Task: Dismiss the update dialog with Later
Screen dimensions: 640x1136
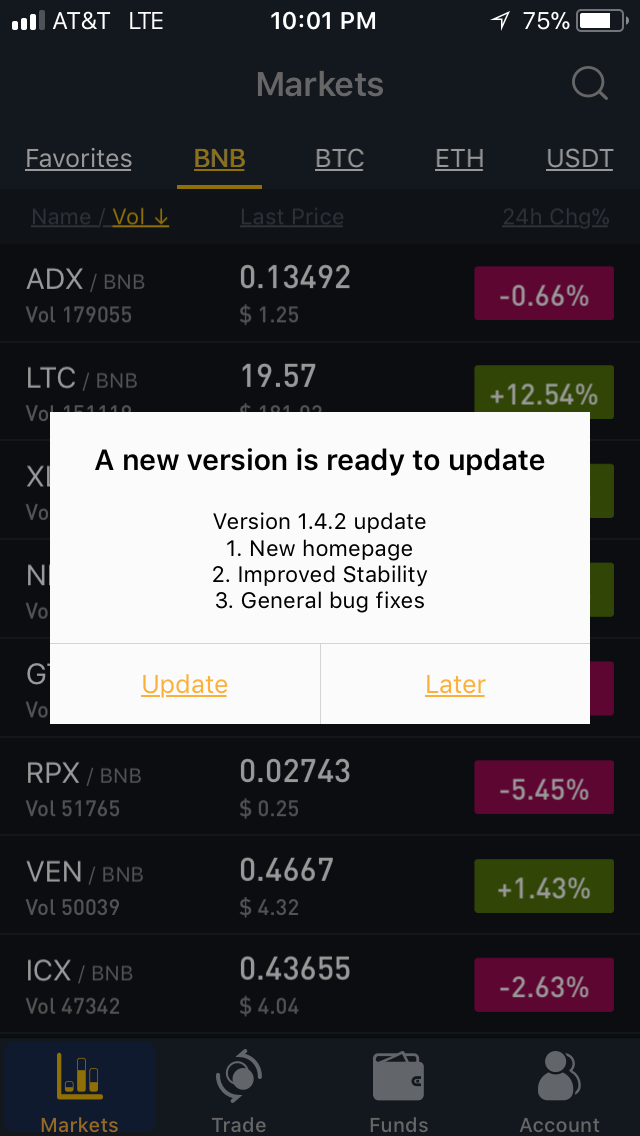Action: pyautogui.click(x=455, y=684)
